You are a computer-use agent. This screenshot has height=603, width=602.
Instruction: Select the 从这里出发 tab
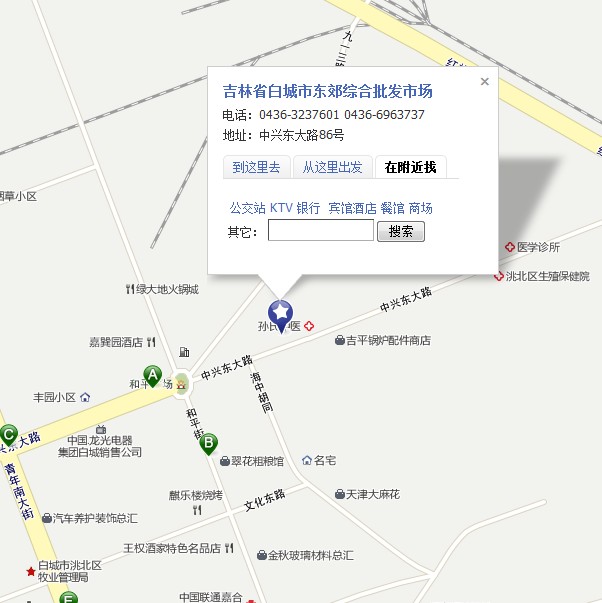(333, 167)
